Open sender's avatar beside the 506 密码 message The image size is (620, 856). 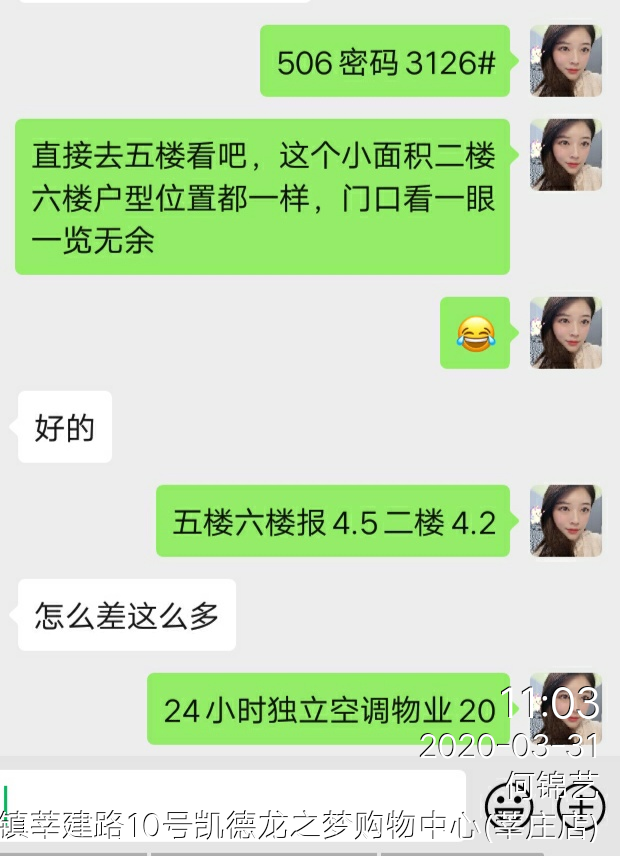point(565,61)
